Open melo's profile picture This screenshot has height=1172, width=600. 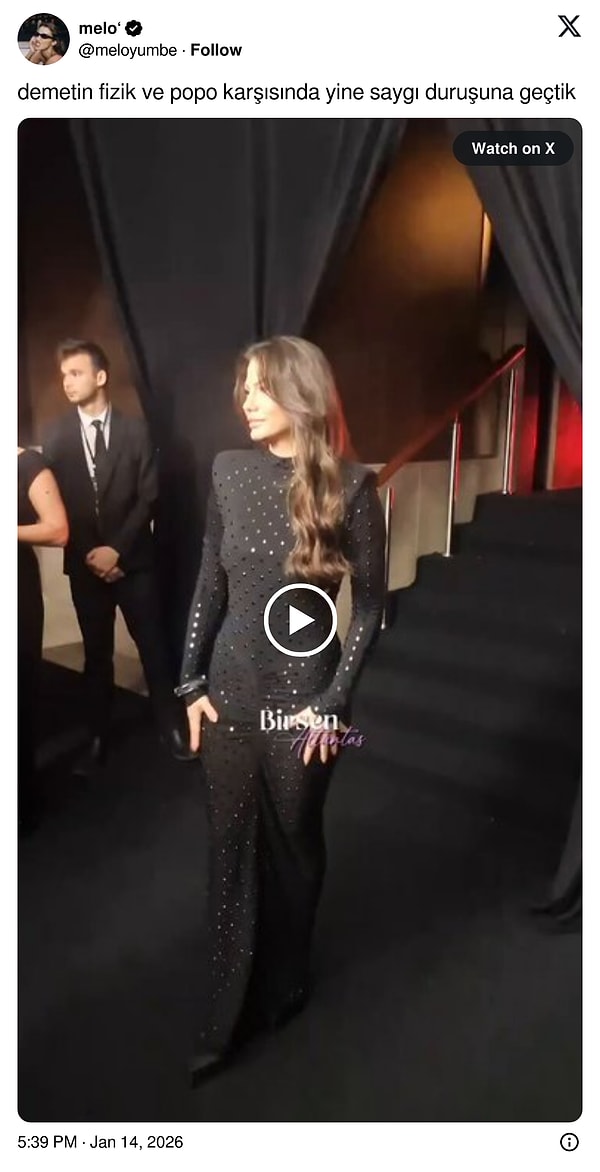(x=43, y=39)
